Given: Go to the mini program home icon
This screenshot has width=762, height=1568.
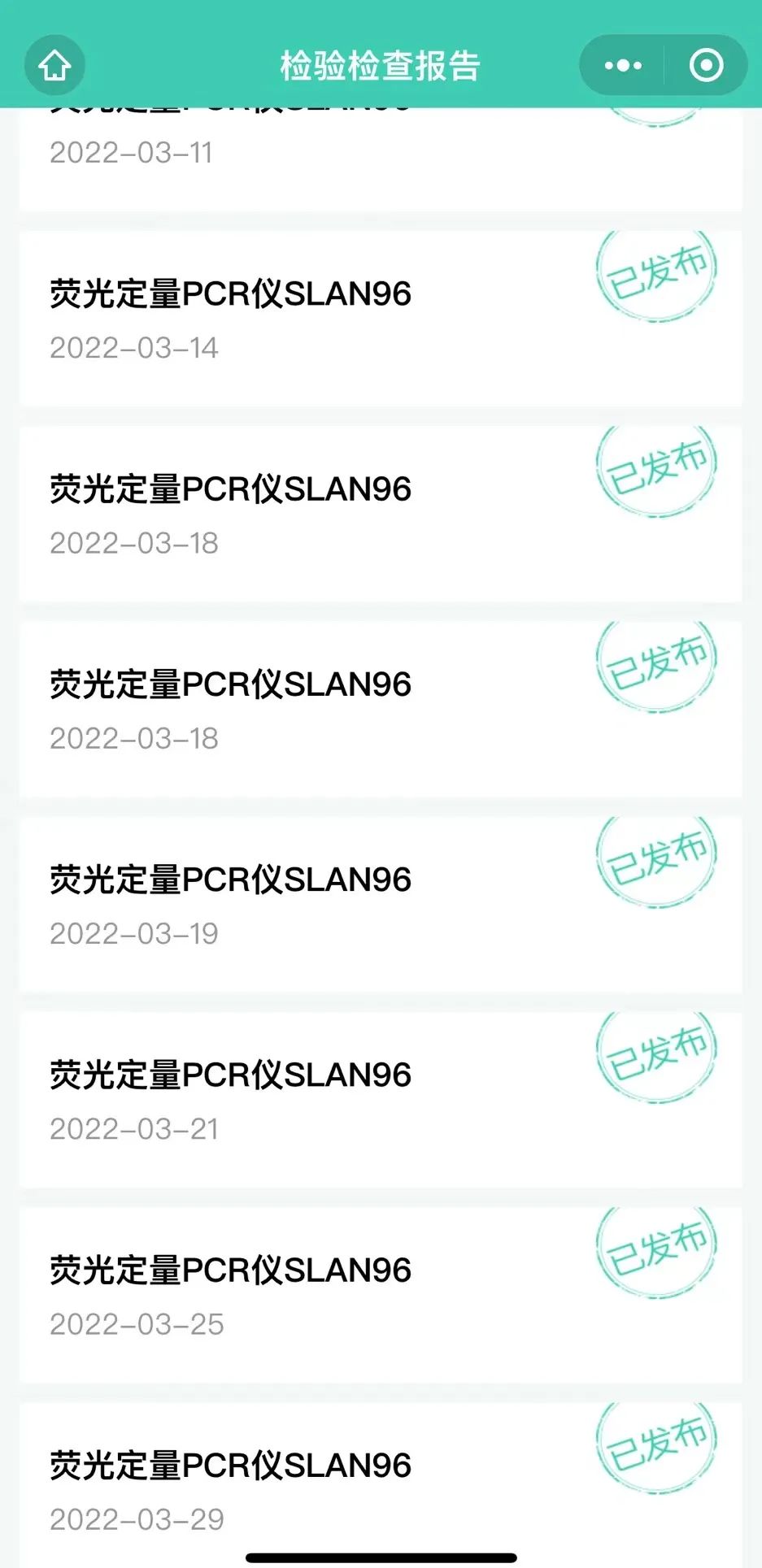Looking at the screenshot, I should click(54, 65).
